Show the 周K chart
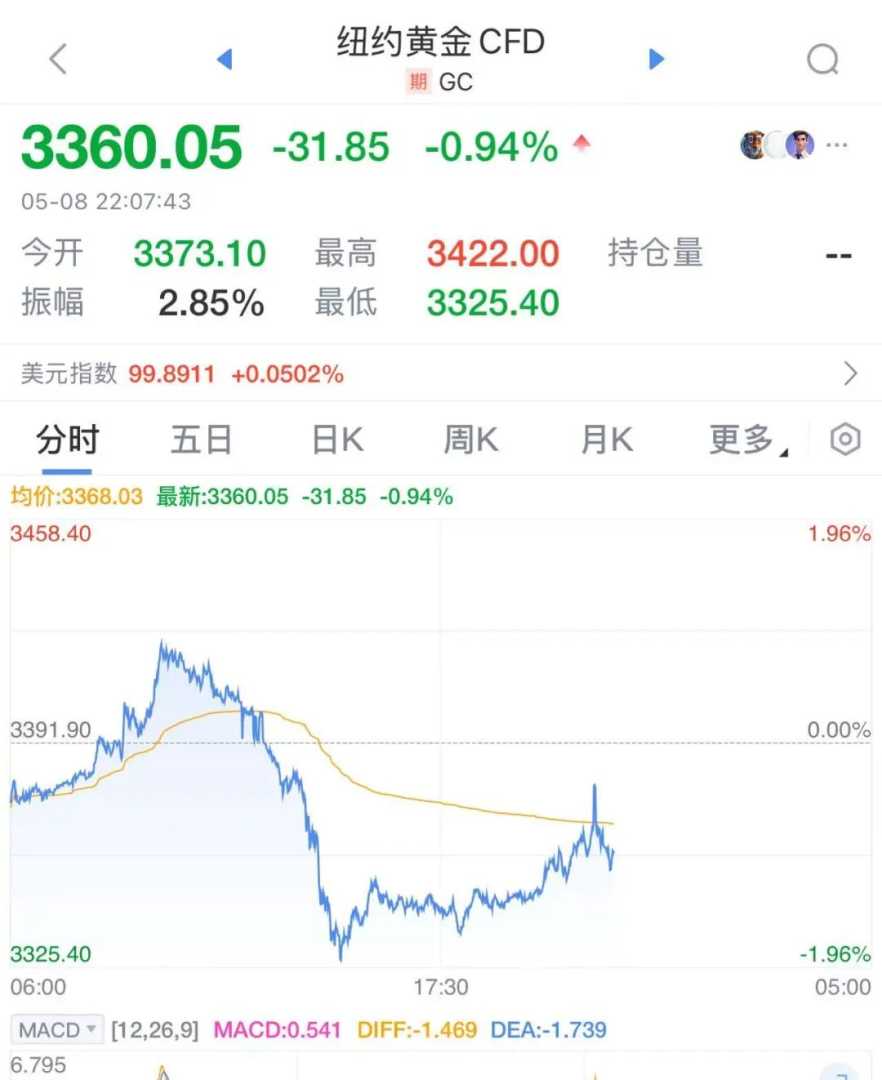 tap(470, 440)
